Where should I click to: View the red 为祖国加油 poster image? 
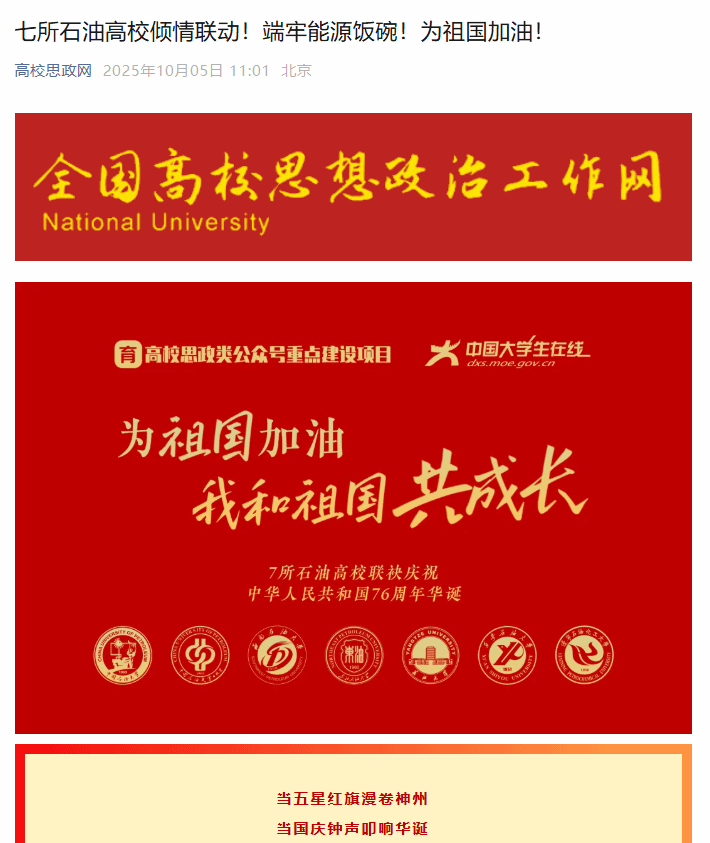pos(353,507)
